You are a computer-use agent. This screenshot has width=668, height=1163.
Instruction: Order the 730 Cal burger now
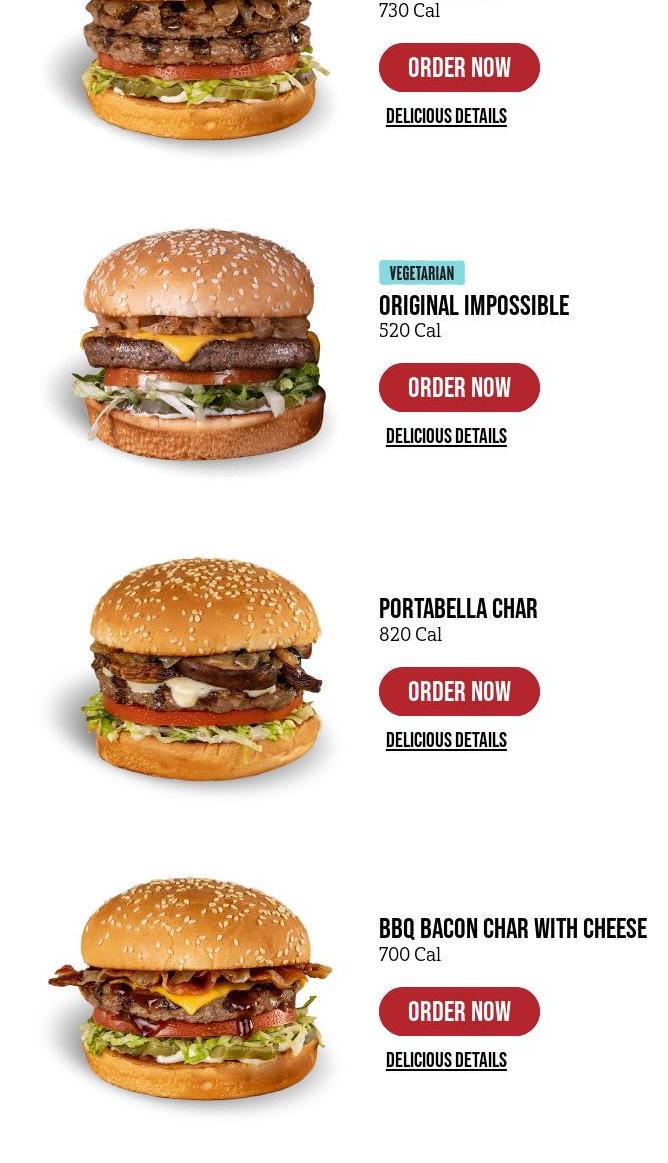tap(459, 67)
